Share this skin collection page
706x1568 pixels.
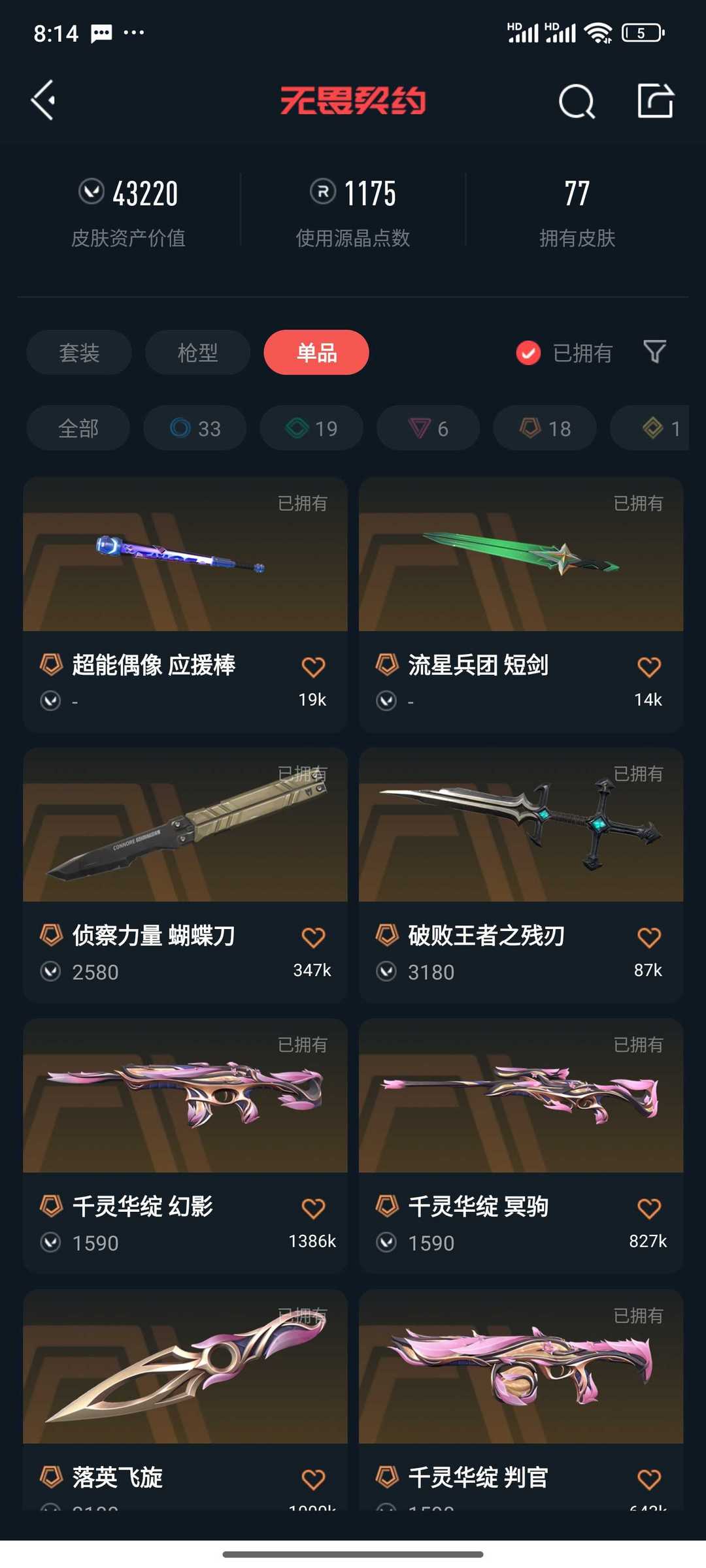pos(655,101)
